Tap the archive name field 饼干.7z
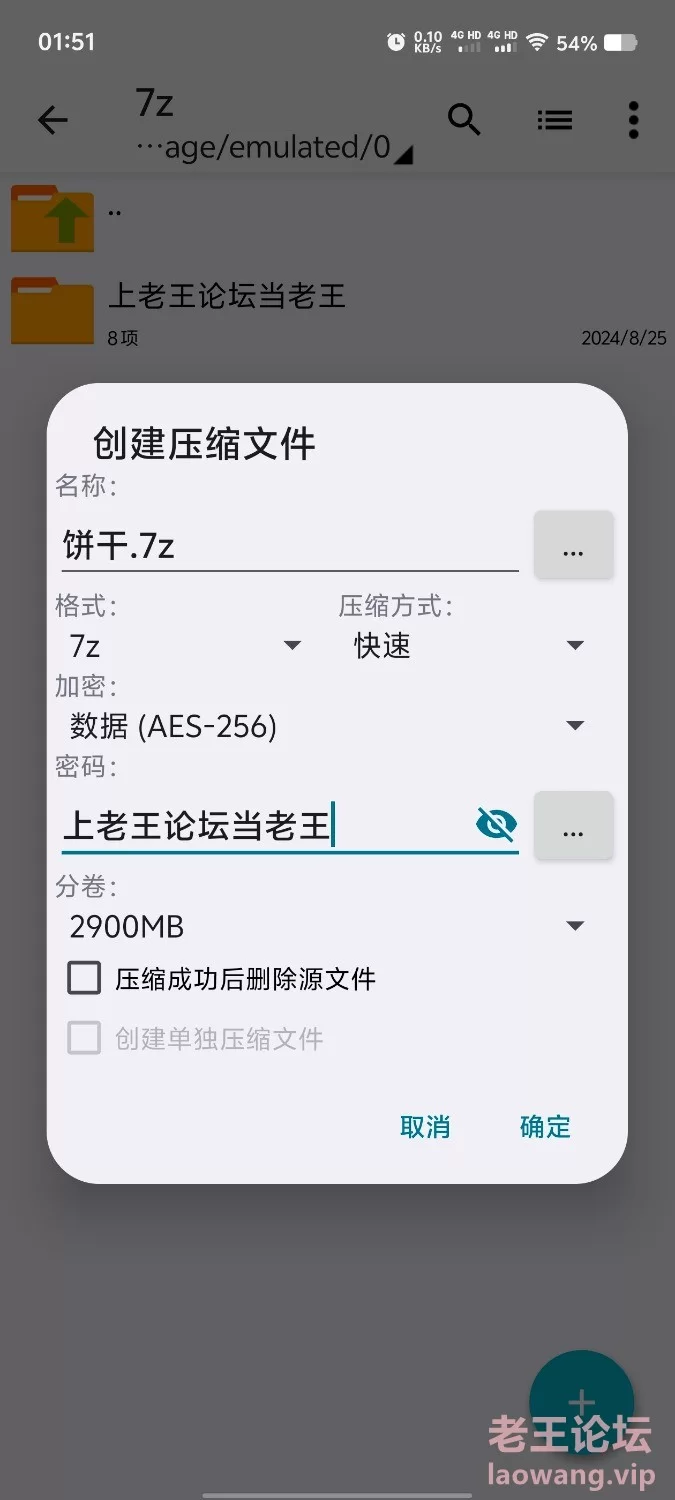Screen dimensions: 675x1500 (x=290, y=545)
